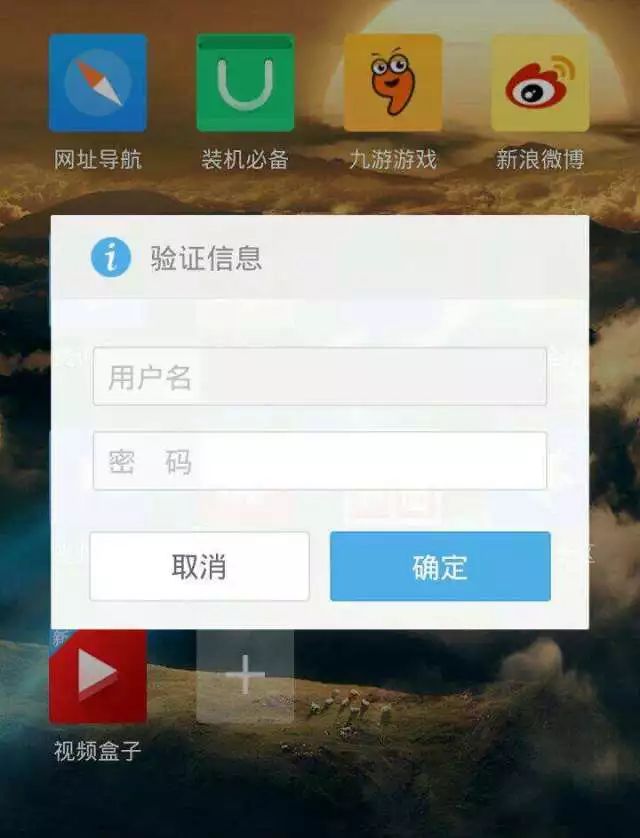The width and height of the screenshot is (640, 838).
Task: Add a new shortcut with plus tile
Action: [245, 678]
